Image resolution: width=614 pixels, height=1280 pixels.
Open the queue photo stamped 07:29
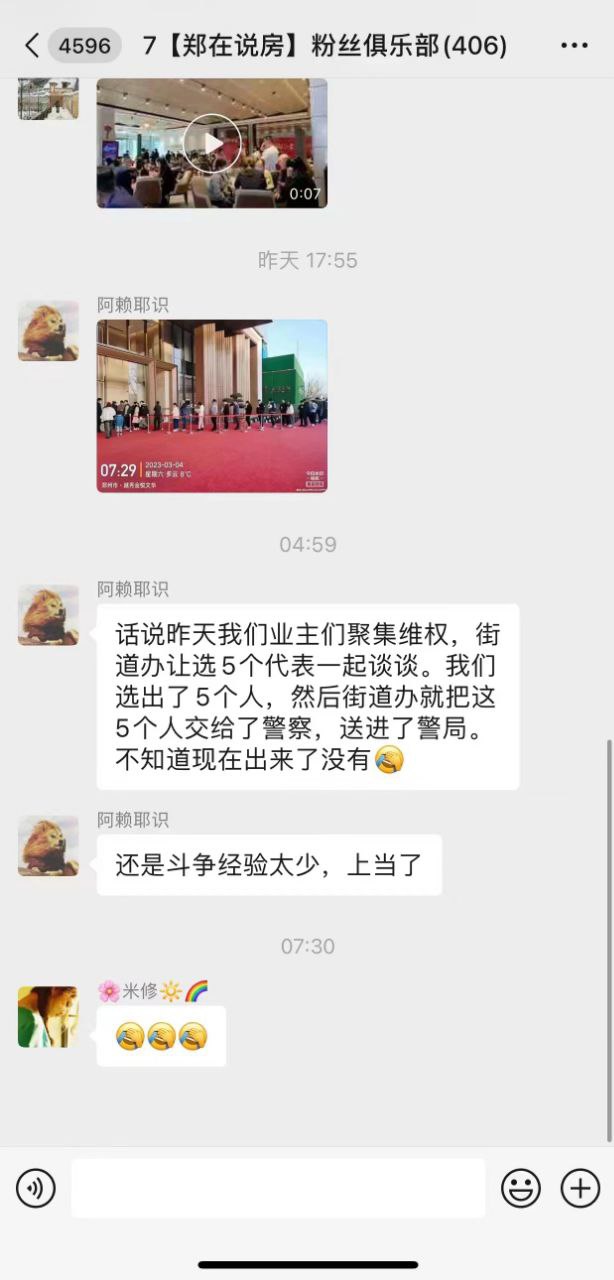click(212, 406)
